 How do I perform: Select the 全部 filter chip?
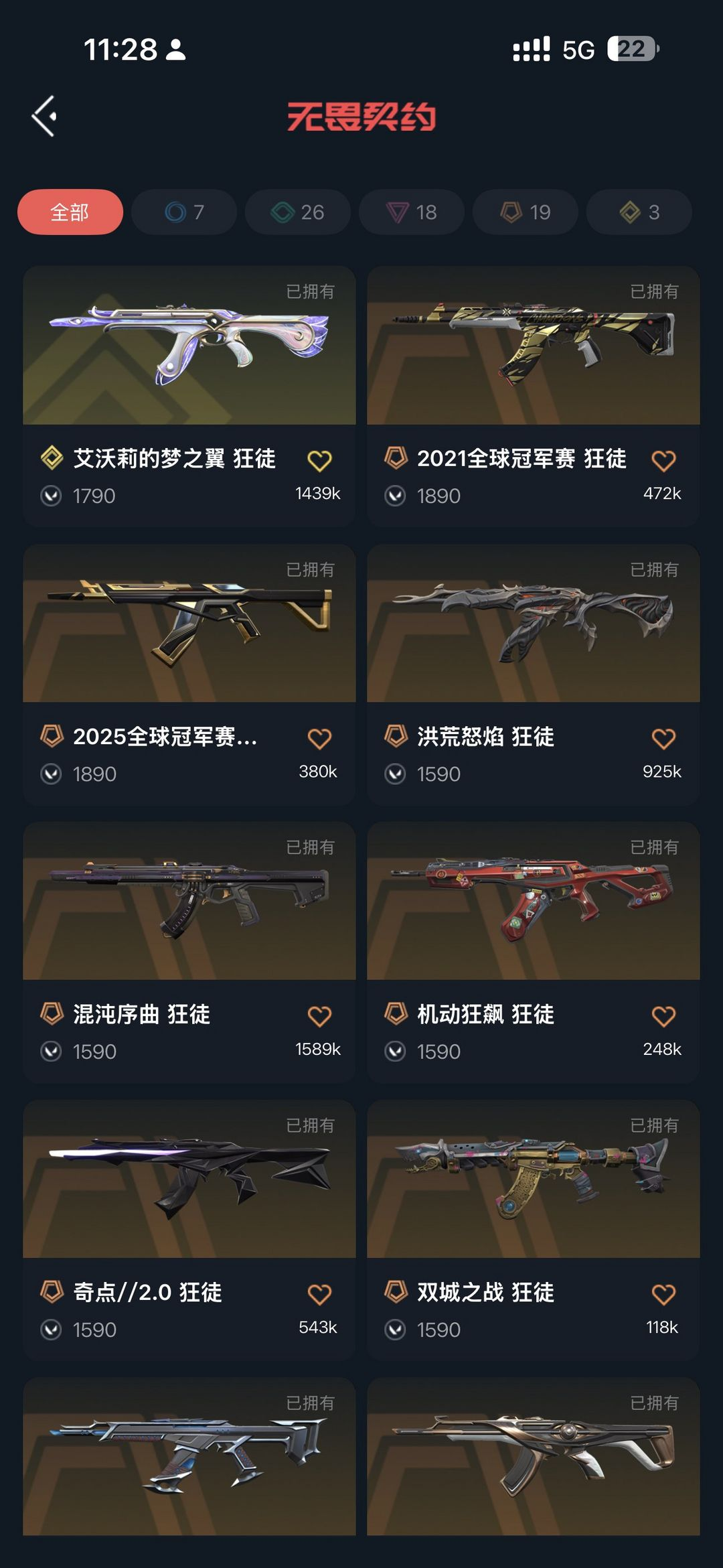(x=70, y=212)
